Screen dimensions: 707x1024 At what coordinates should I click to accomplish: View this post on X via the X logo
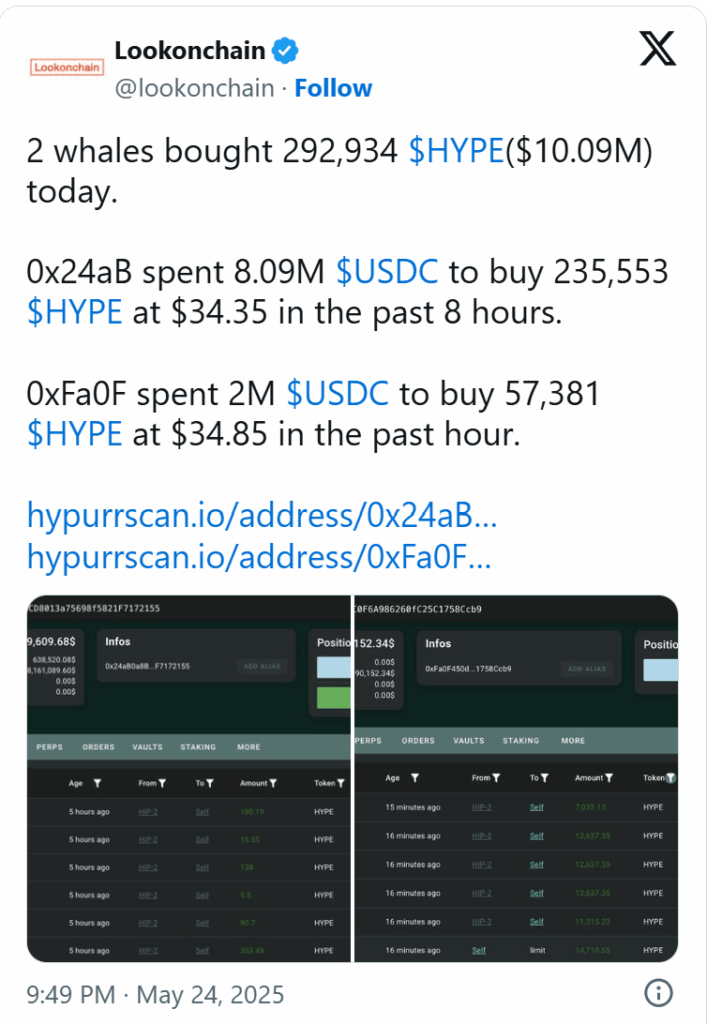point(657,49)
